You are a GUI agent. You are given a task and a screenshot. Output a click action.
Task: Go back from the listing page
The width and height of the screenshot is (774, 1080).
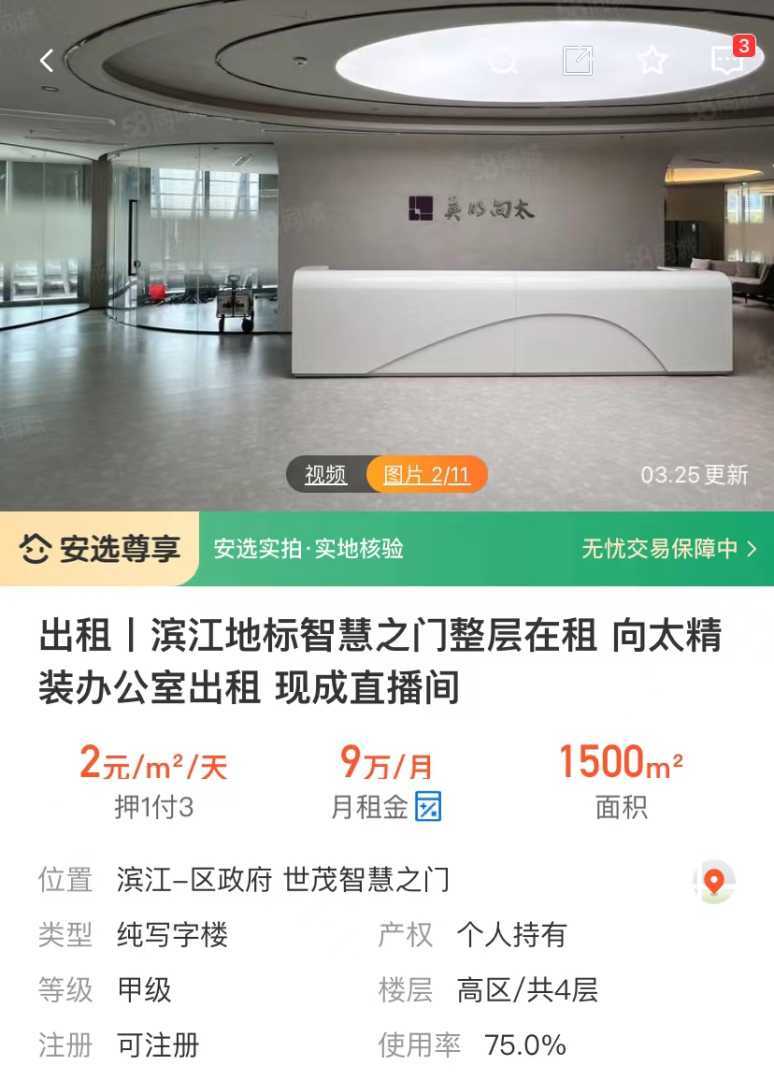click(x=46, y=61)
